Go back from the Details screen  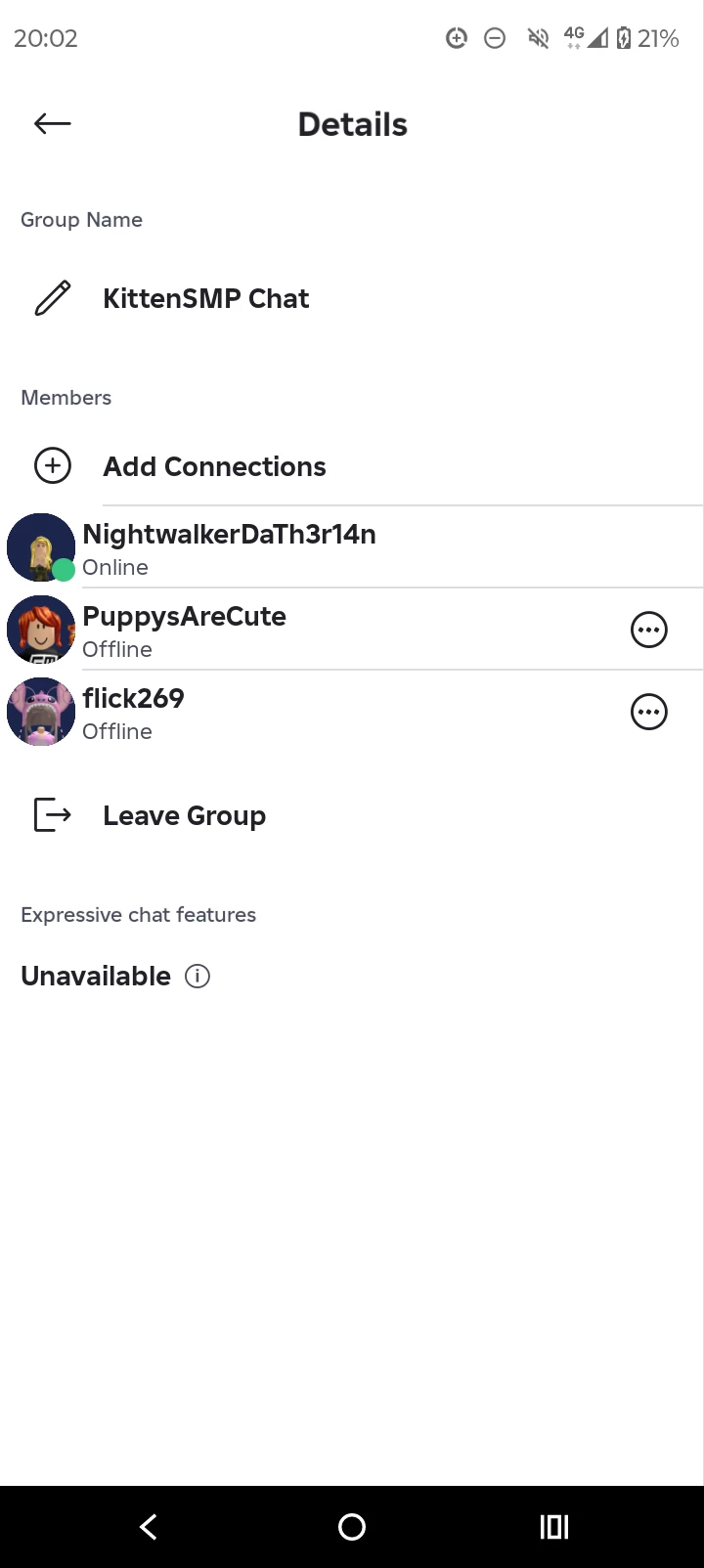pyautogui.click(x=53, y=123)
